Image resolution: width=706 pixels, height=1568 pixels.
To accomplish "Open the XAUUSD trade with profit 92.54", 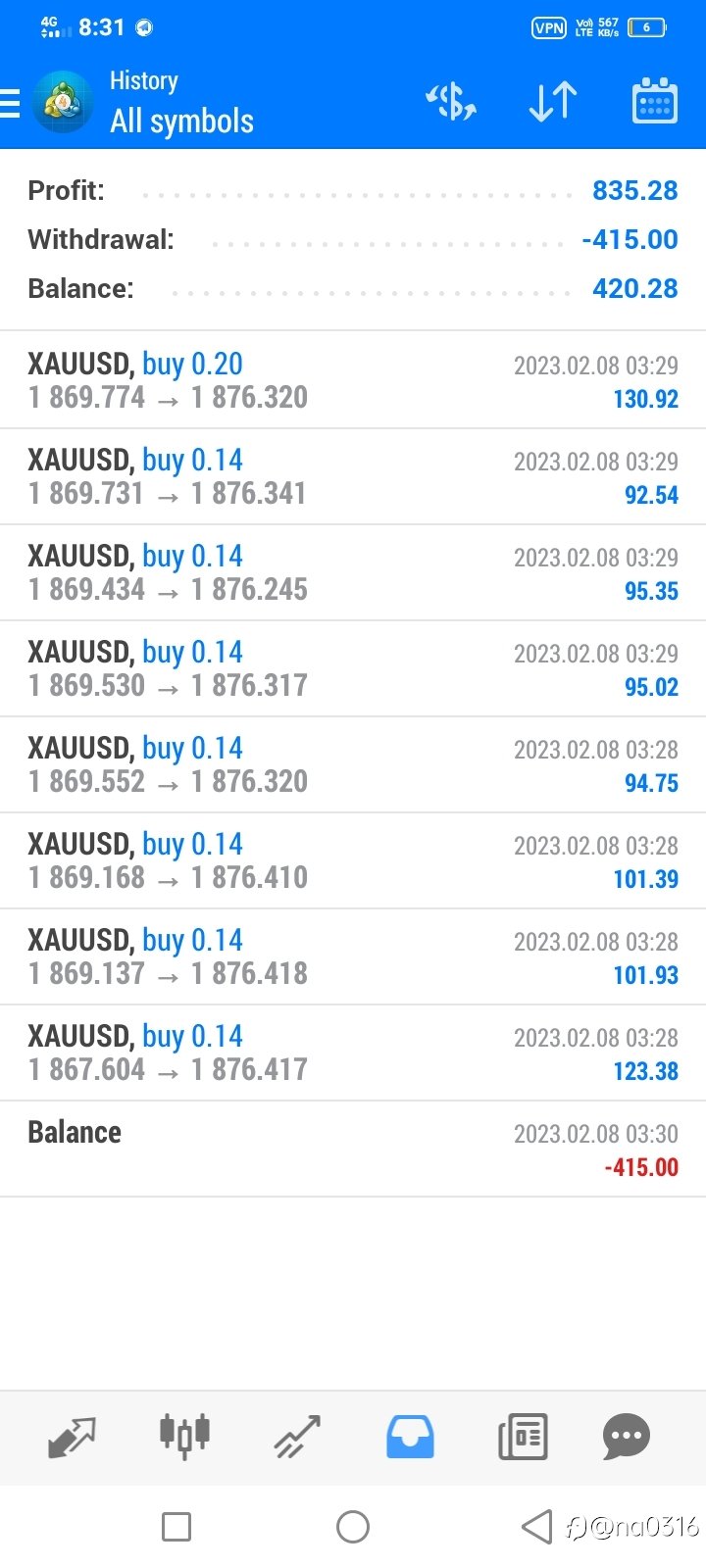I will click(x=353, y=476).
